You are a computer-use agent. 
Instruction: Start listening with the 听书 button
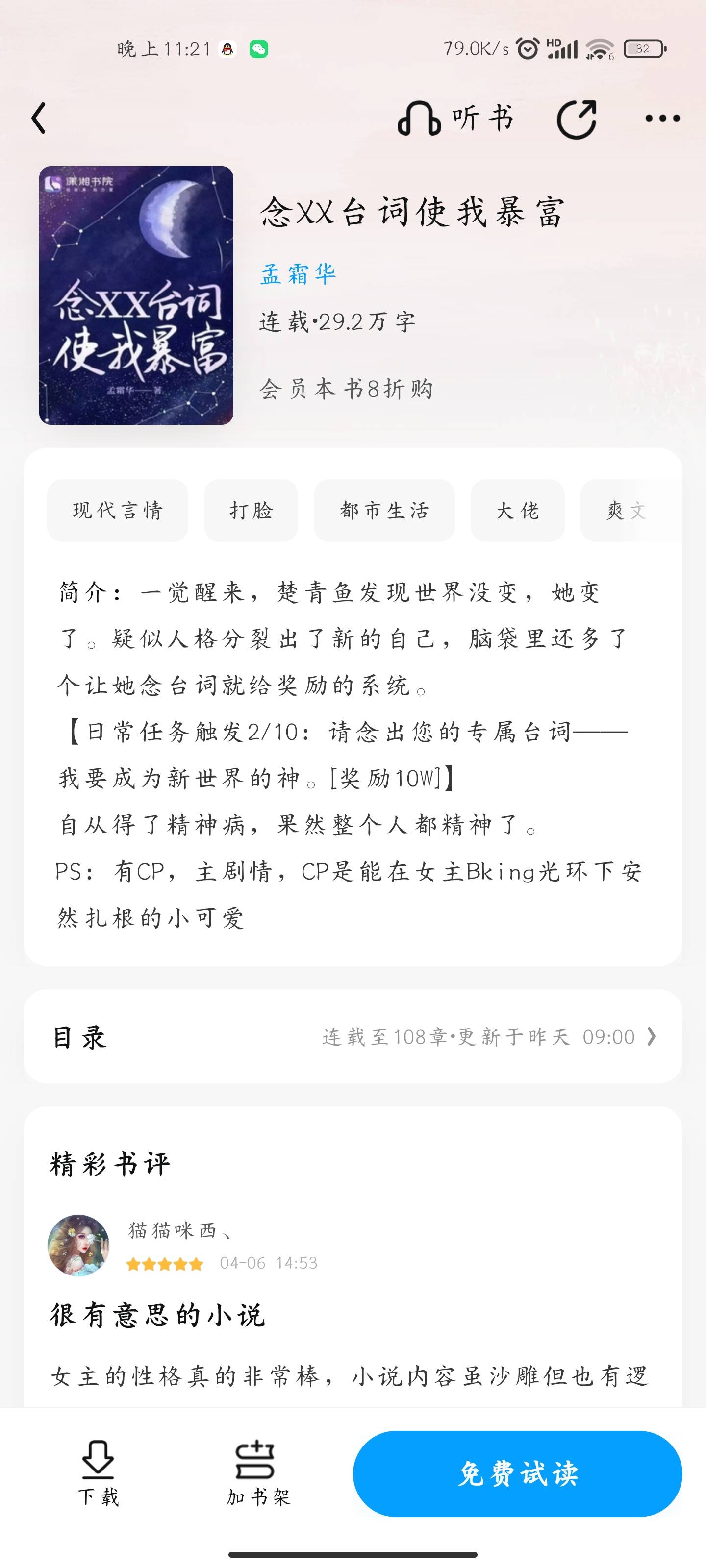[x=455, y=118]
